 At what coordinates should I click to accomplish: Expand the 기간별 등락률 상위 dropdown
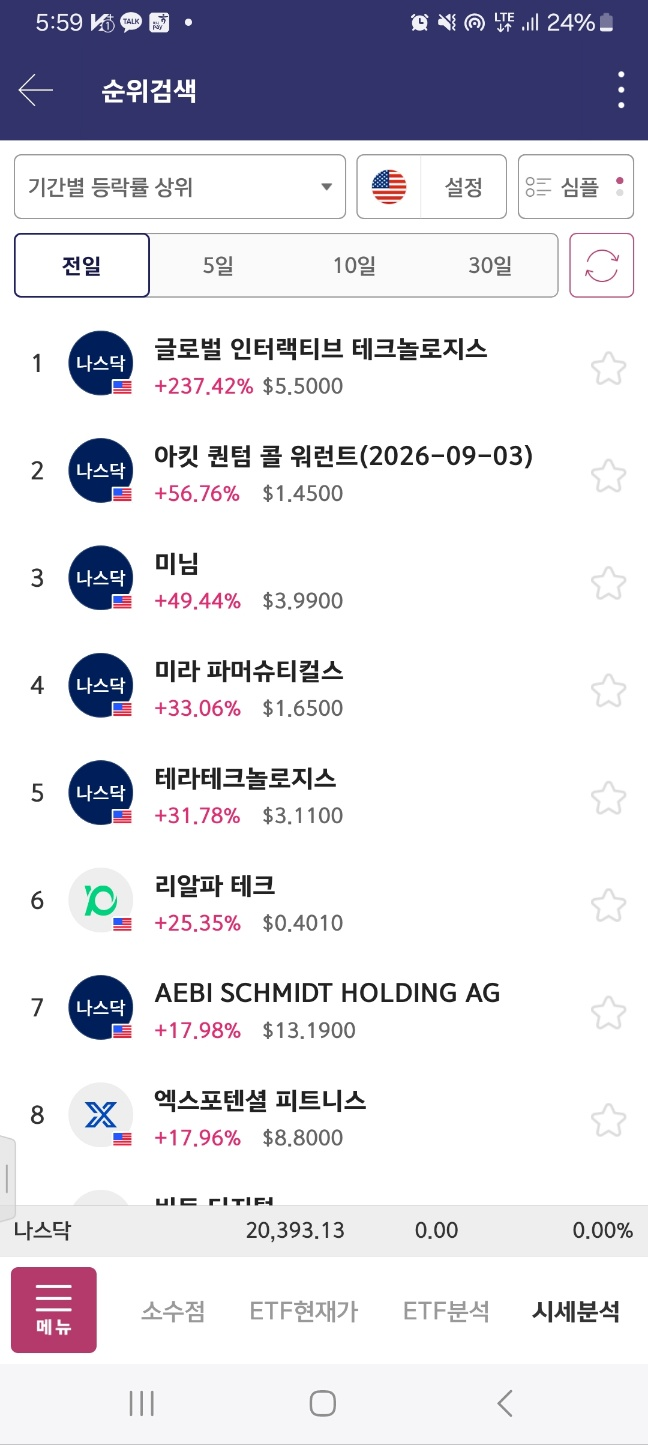coord(180,187)
